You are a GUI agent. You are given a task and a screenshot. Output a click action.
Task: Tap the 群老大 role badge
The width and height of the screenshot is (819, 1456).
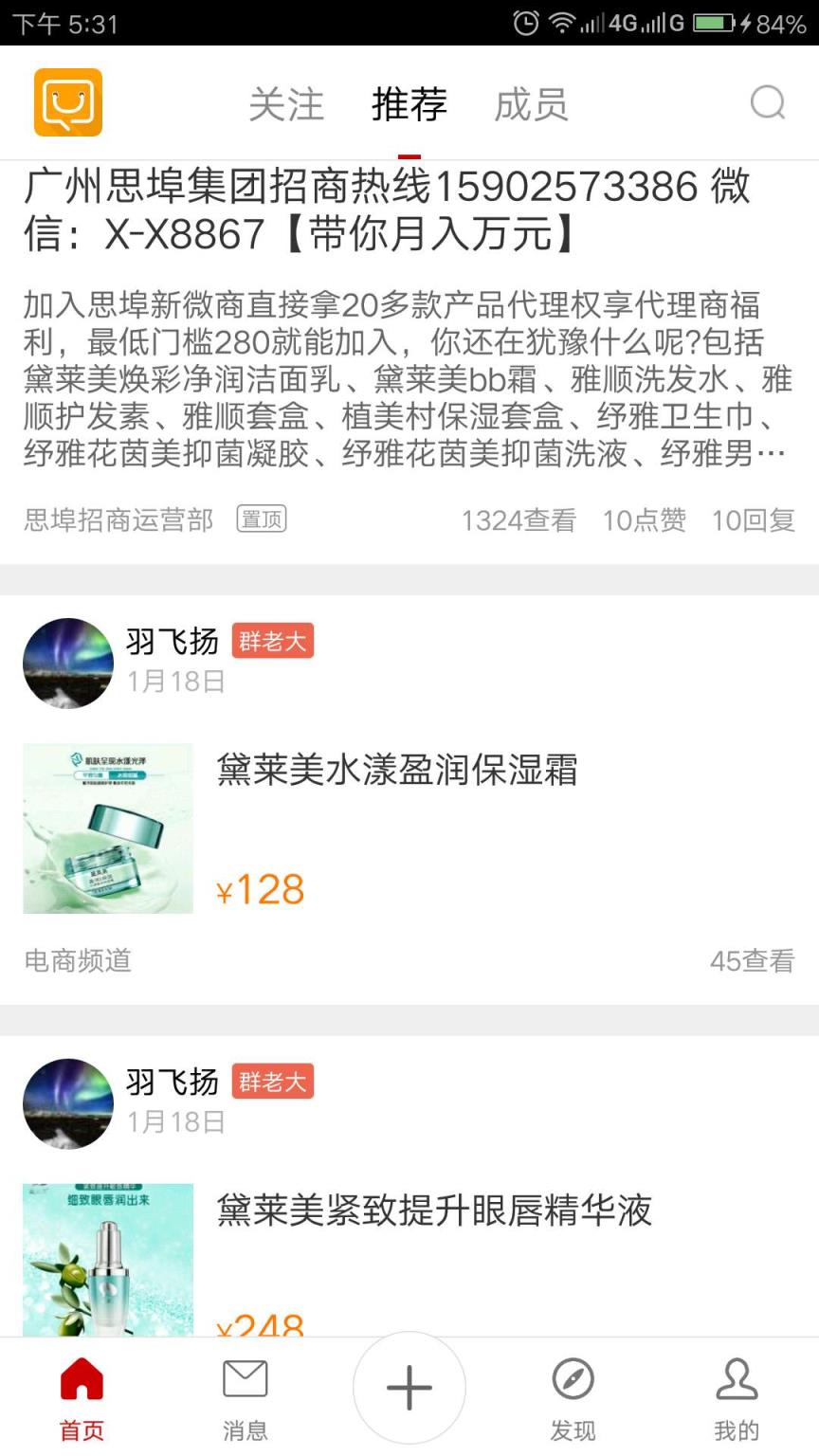point(272,642)
